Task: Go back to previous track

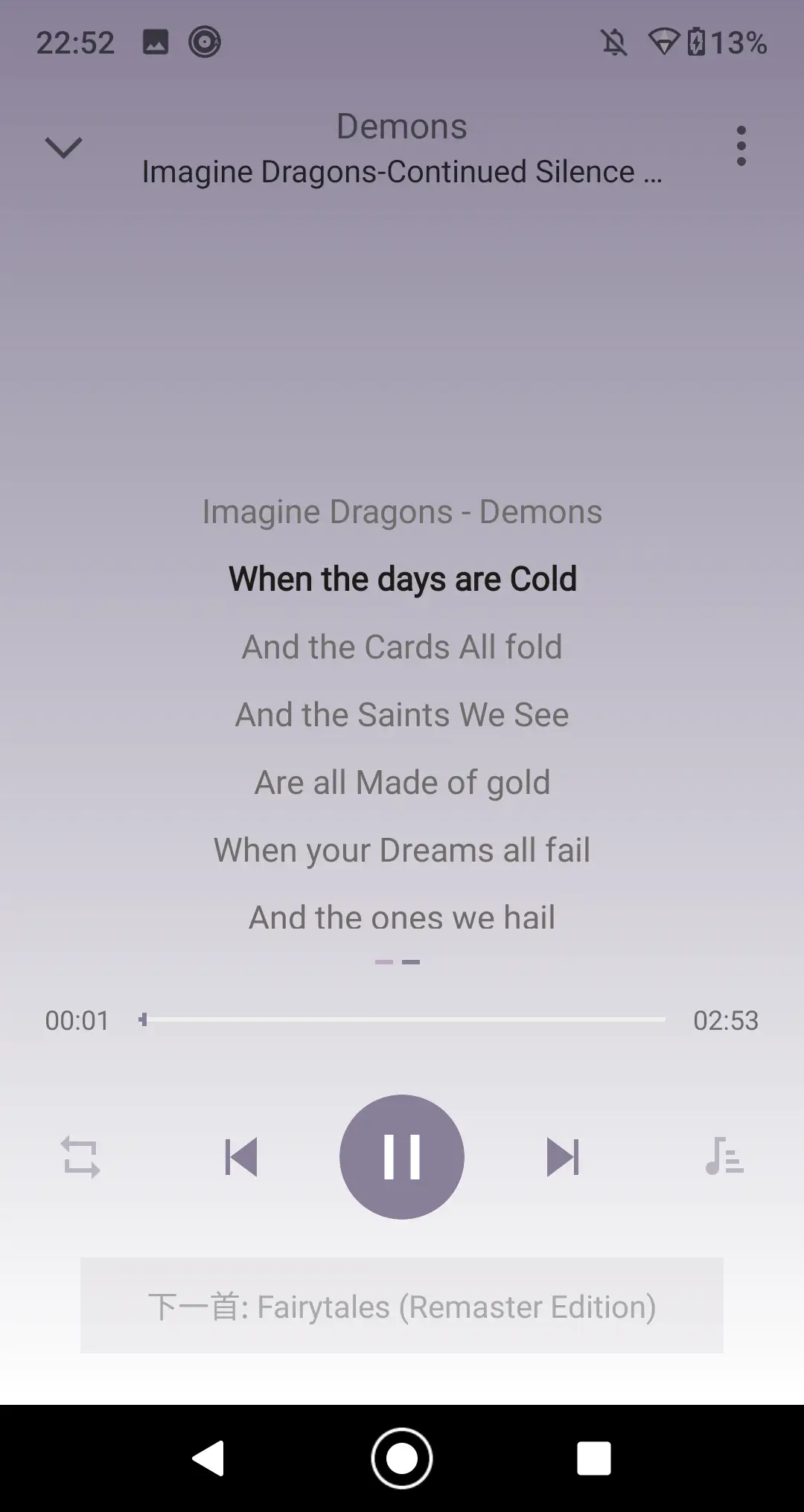Action: (x=241, y=1157)
